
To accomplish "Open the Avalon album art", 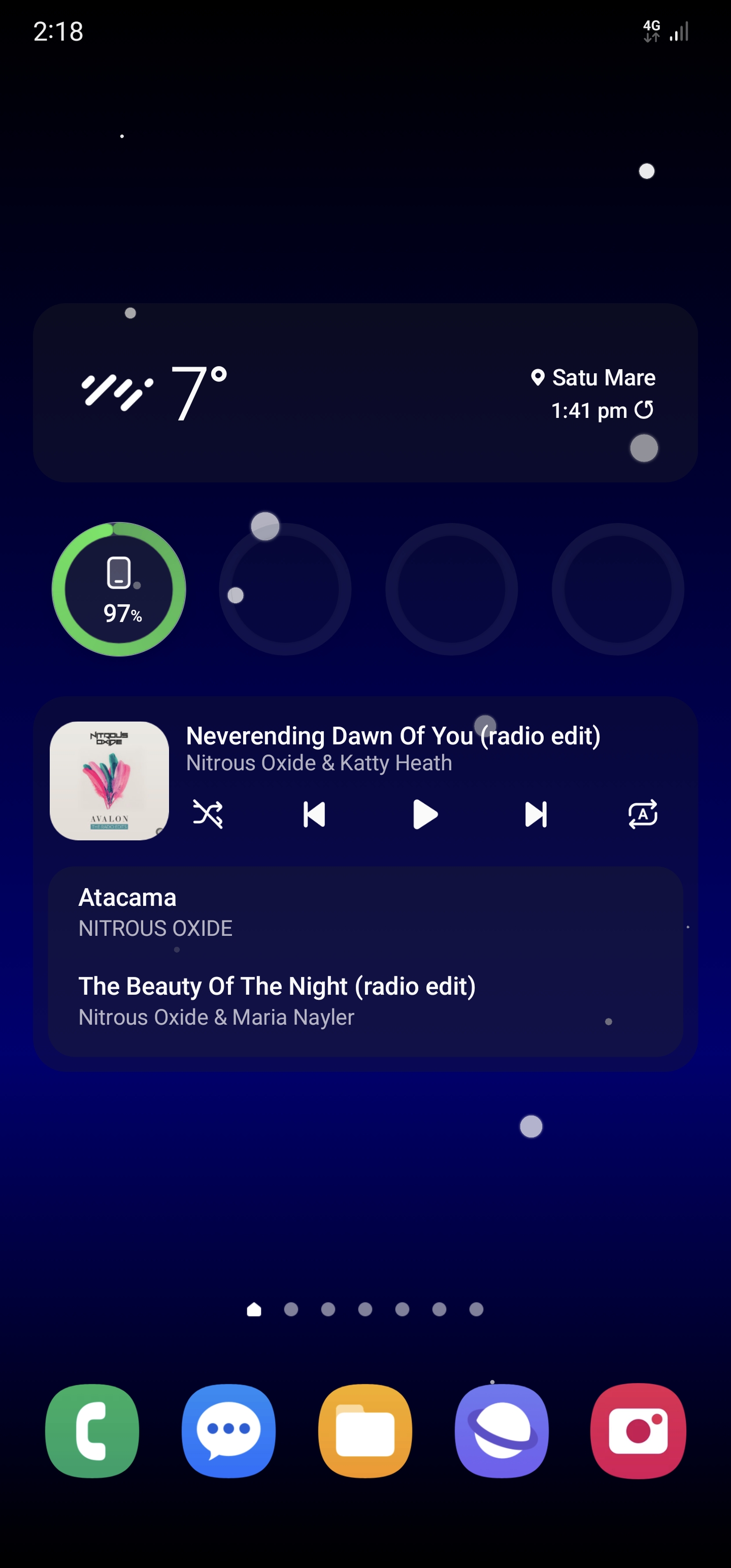I will (x=110, y=781).
